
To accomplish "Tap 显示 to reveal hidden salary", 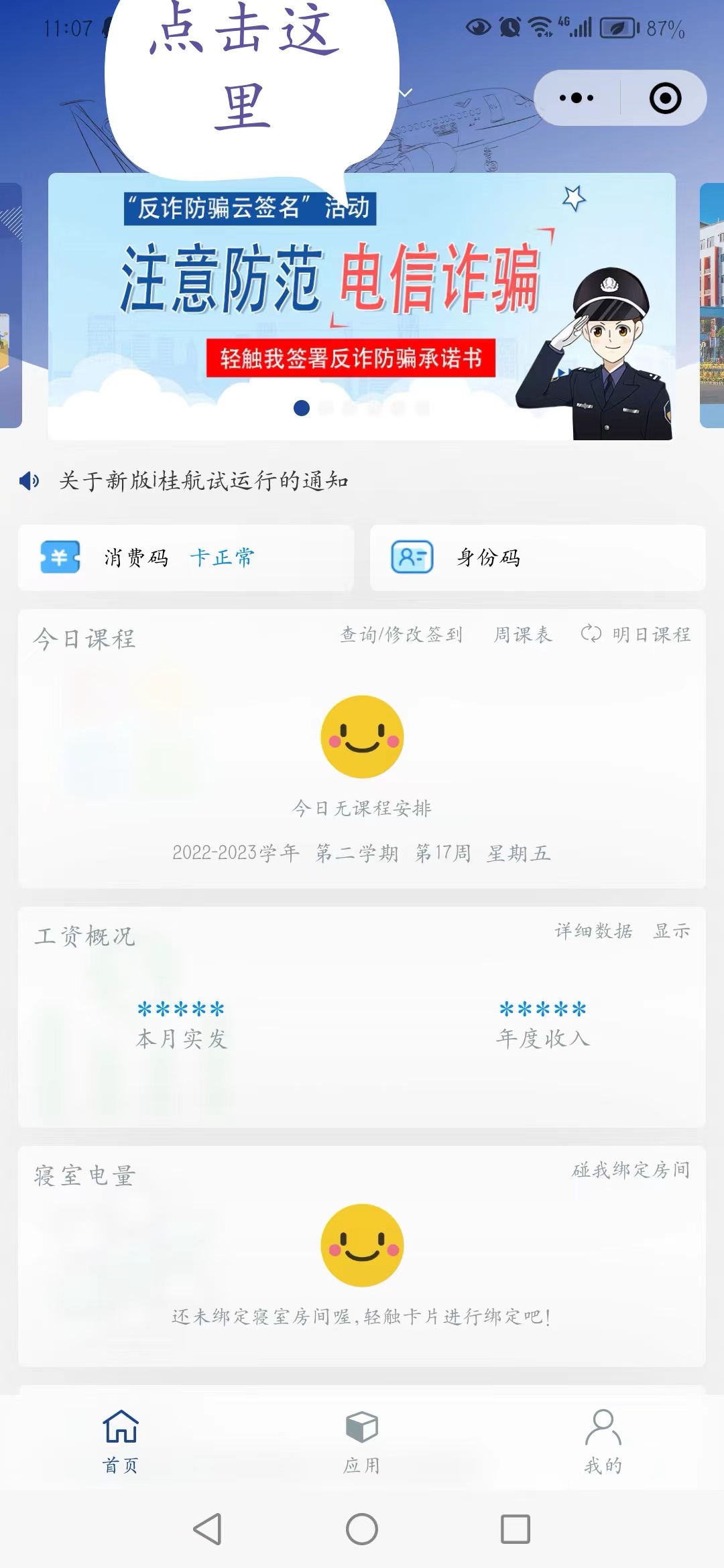I will tap(672, 931).
